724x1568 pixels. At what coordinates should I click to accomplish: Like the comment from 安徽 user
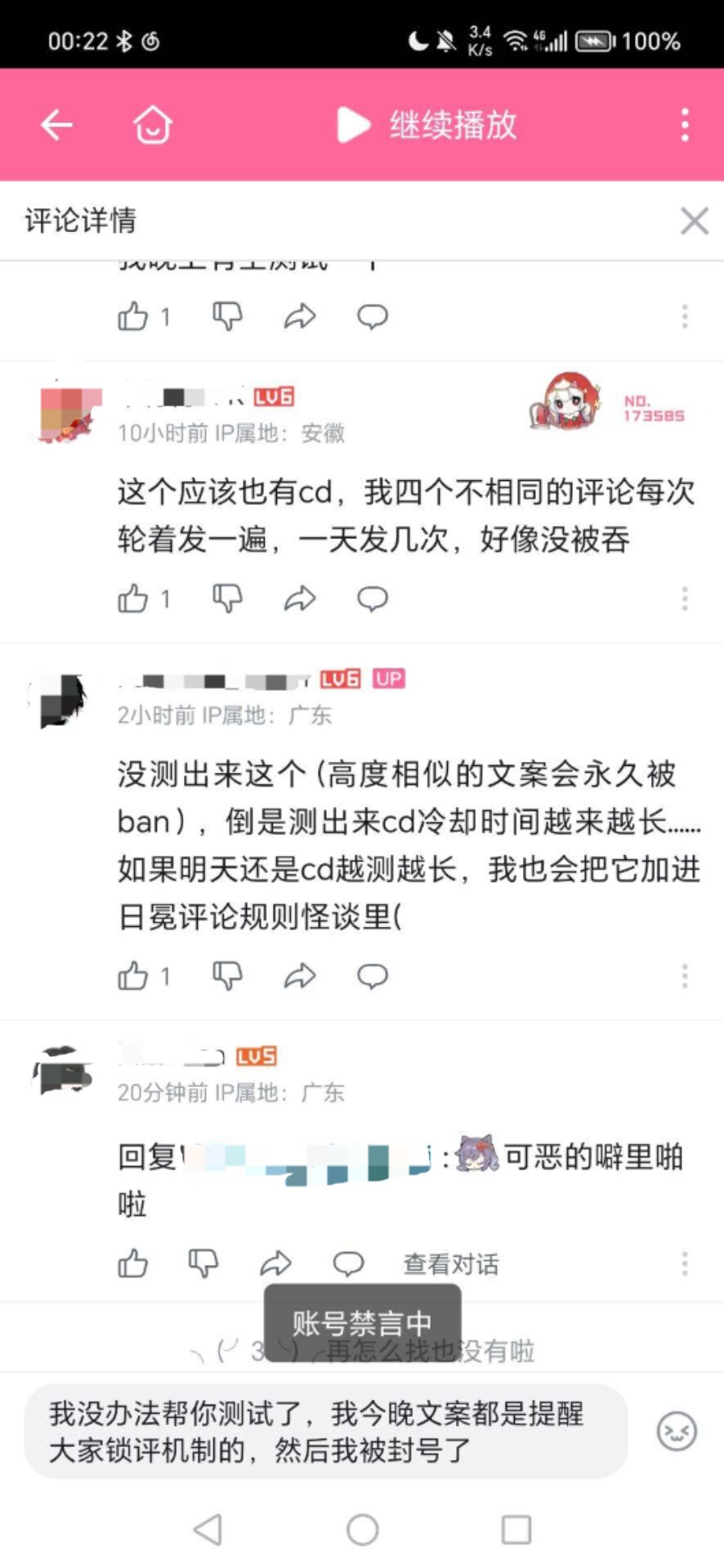[133, 599]
